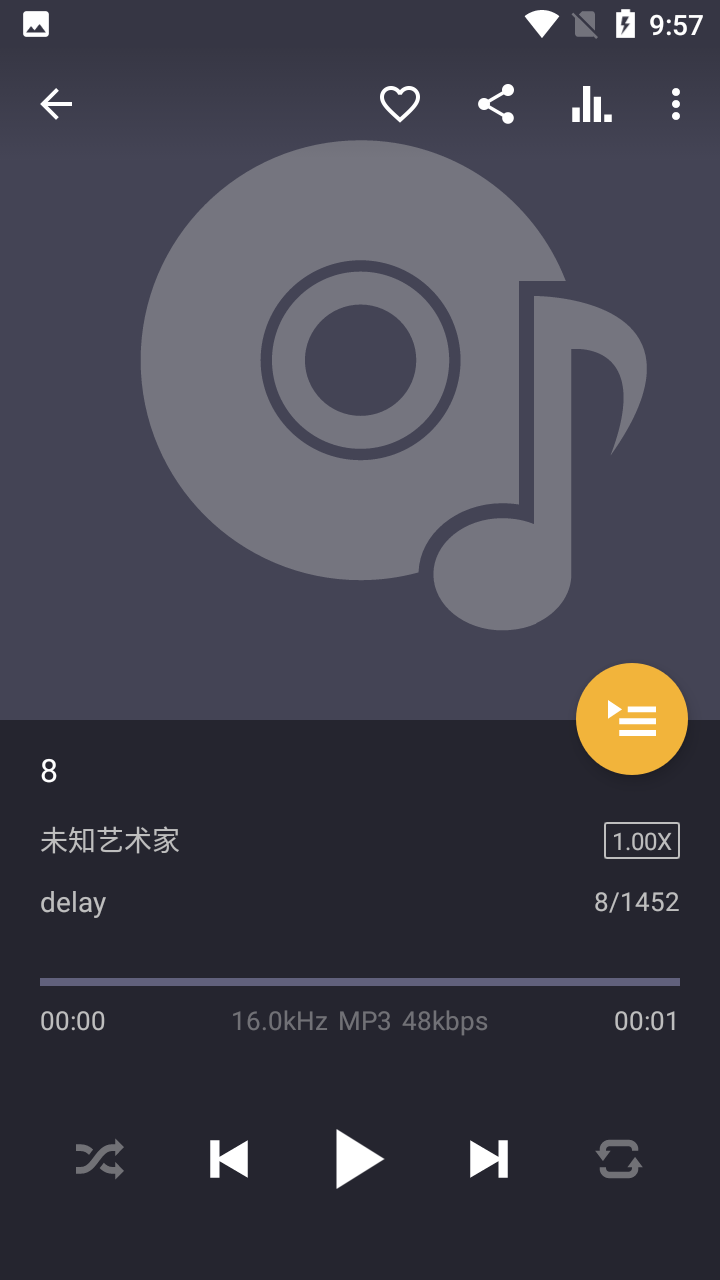
Task: Open the equalizer bars icon
Action: tap(591, 104)
